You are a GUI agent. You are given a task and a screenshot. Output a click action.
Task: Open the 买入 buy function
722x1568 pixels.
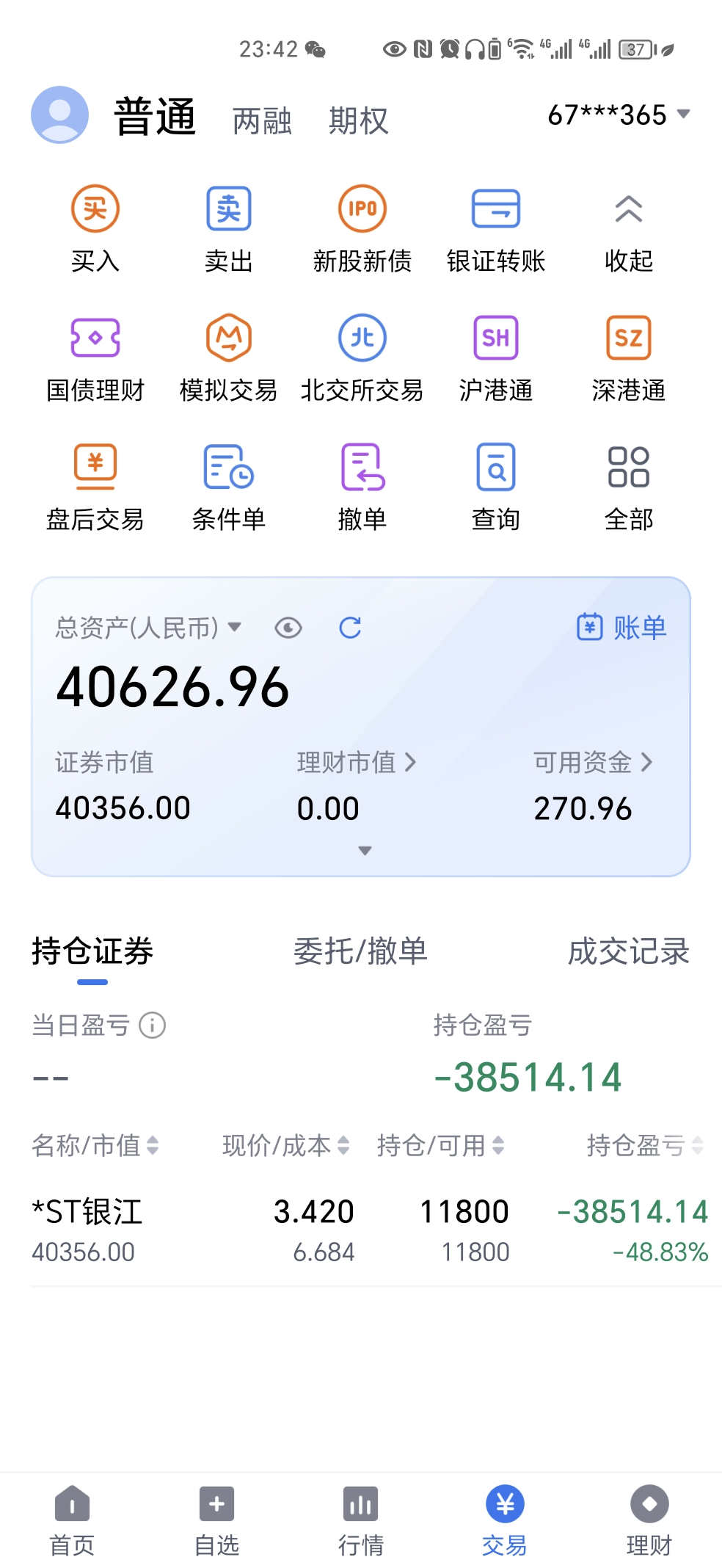95,228
